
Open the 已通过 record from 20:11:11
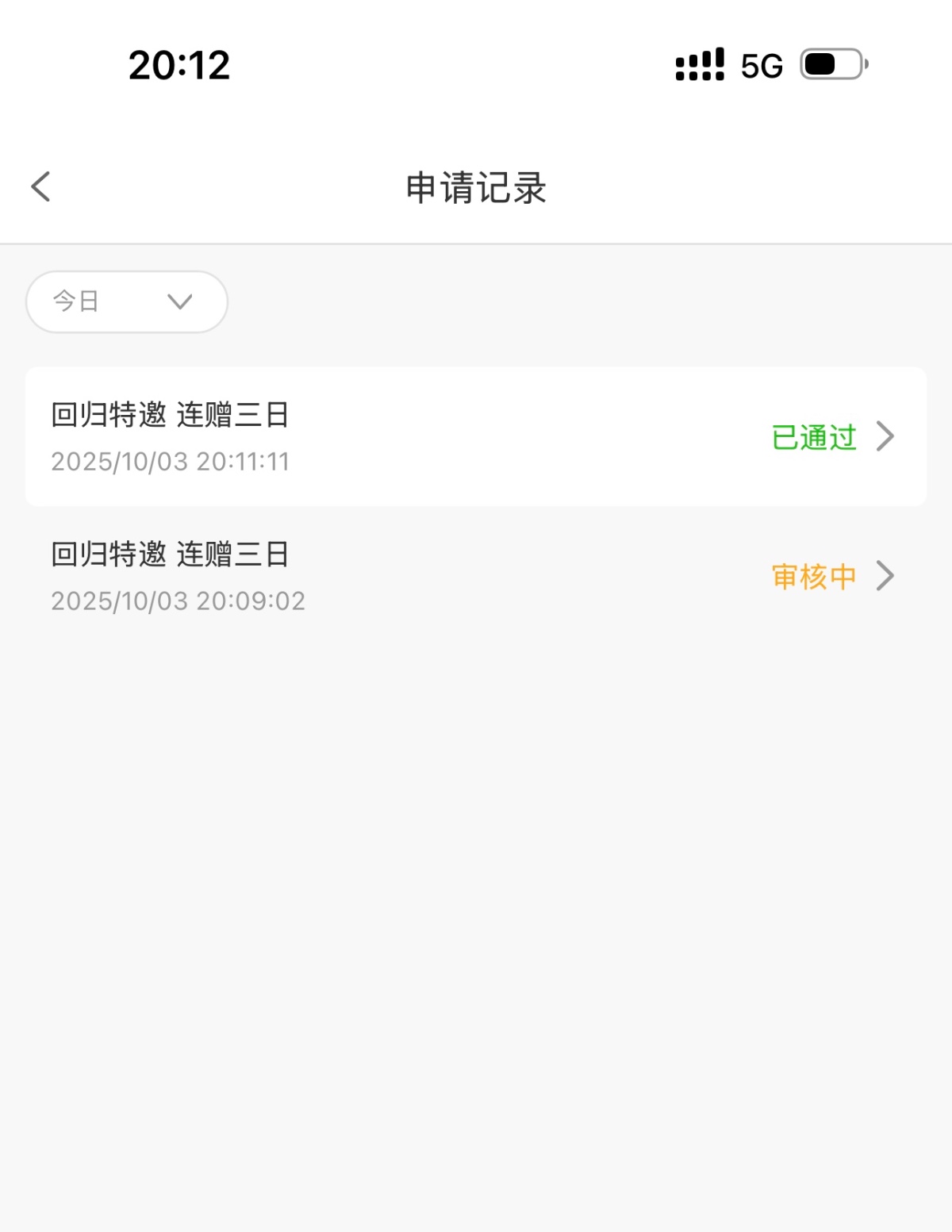(476, 436)
